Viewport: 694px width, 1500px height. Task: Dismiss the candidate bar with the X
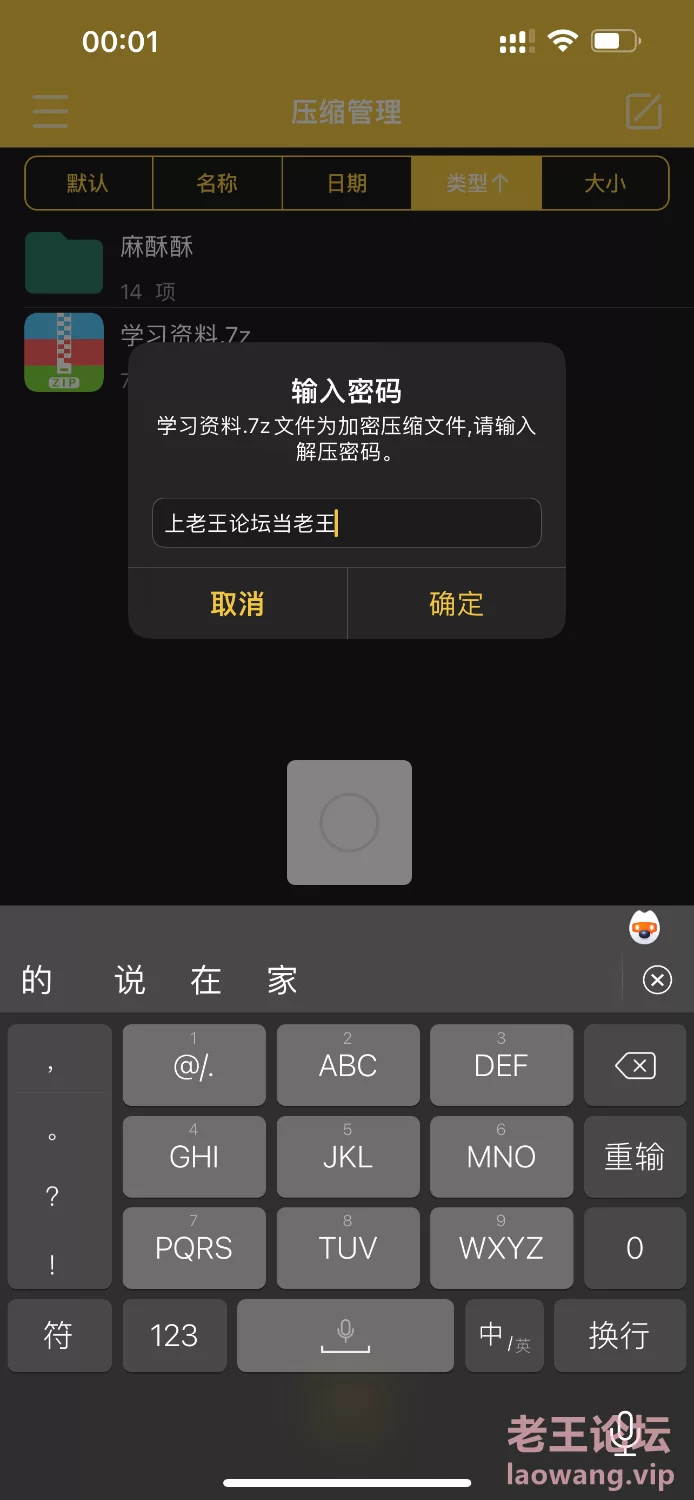click(657, 980)
